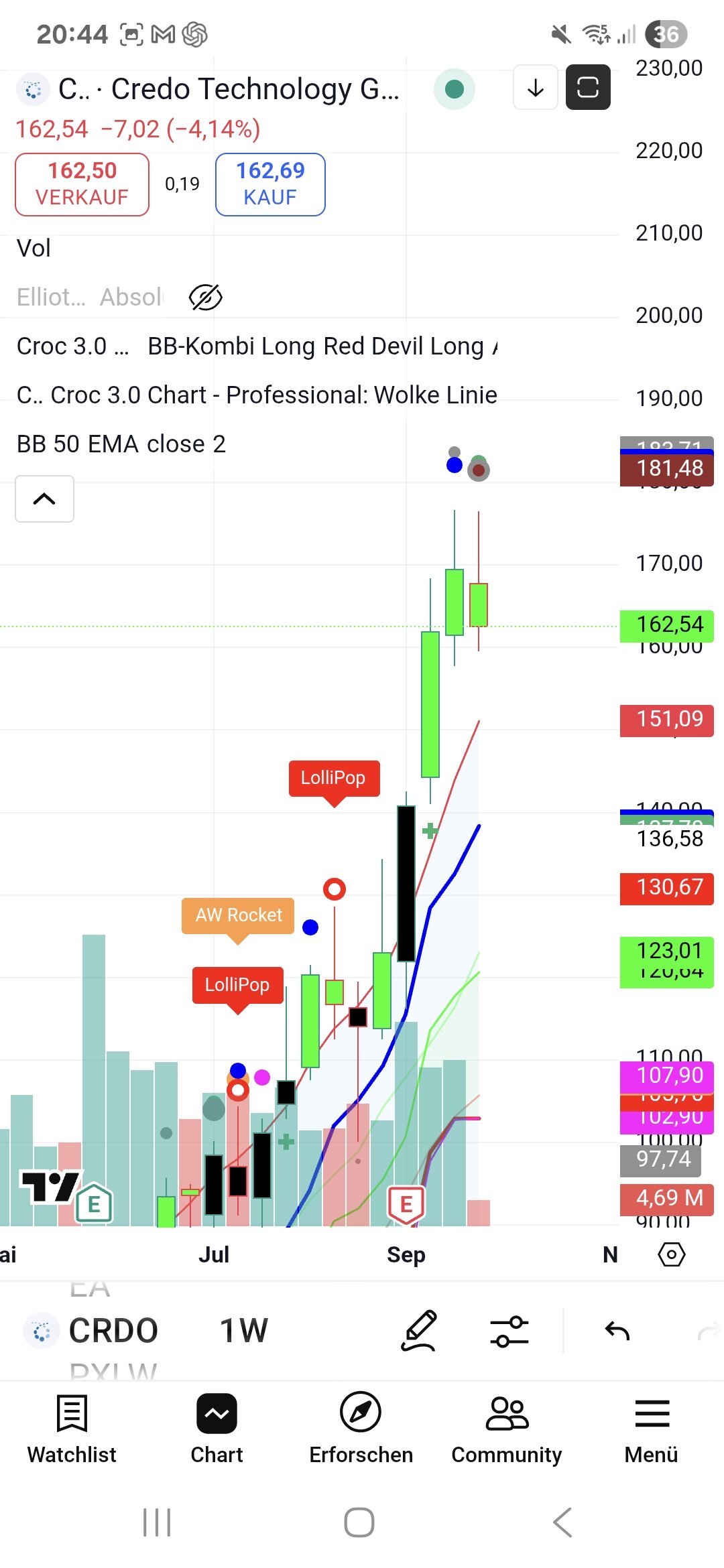Tap the dark square layout button
Image resolution: width=724 pixels, height=1568 pixels.
tap(588, 88)
